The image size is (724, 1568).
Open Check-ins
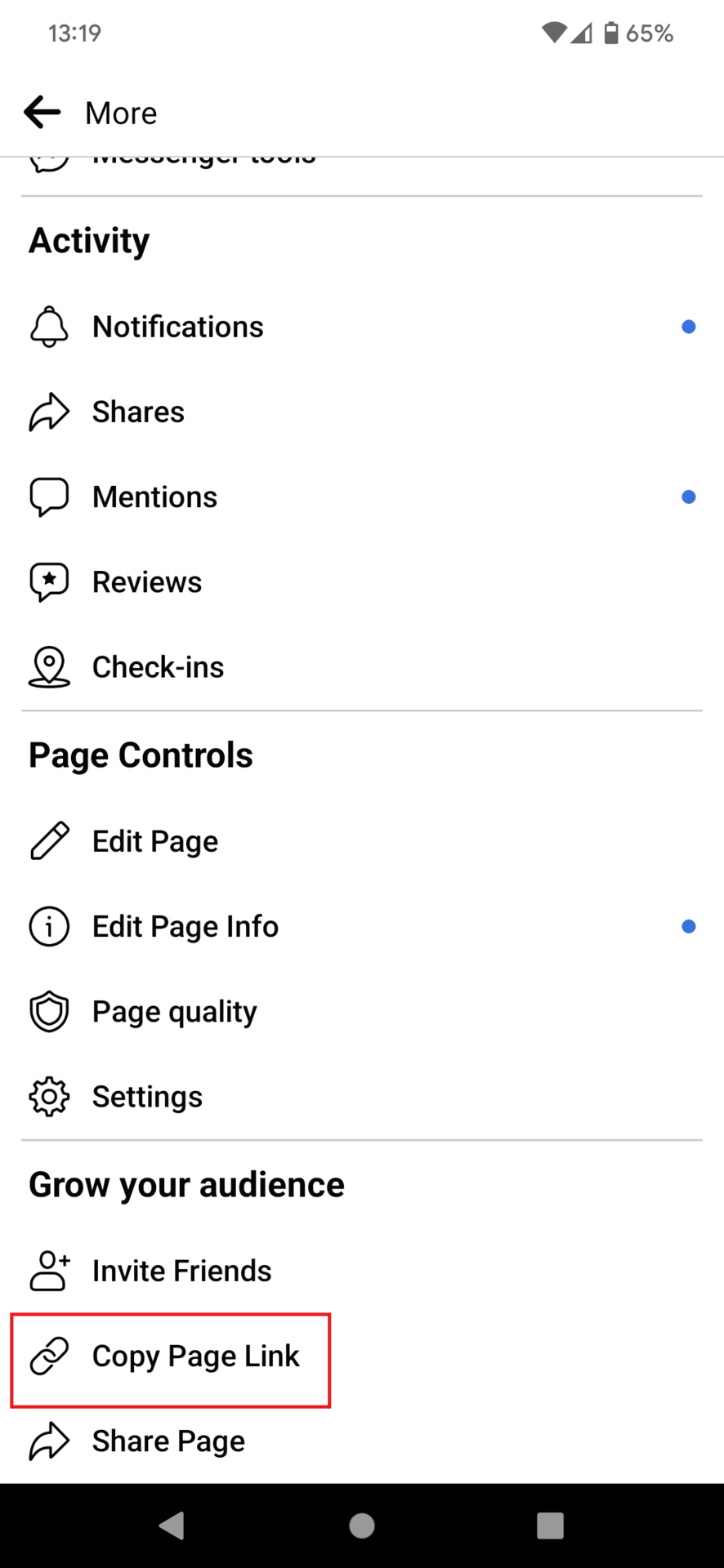click(x=158, y=667)
